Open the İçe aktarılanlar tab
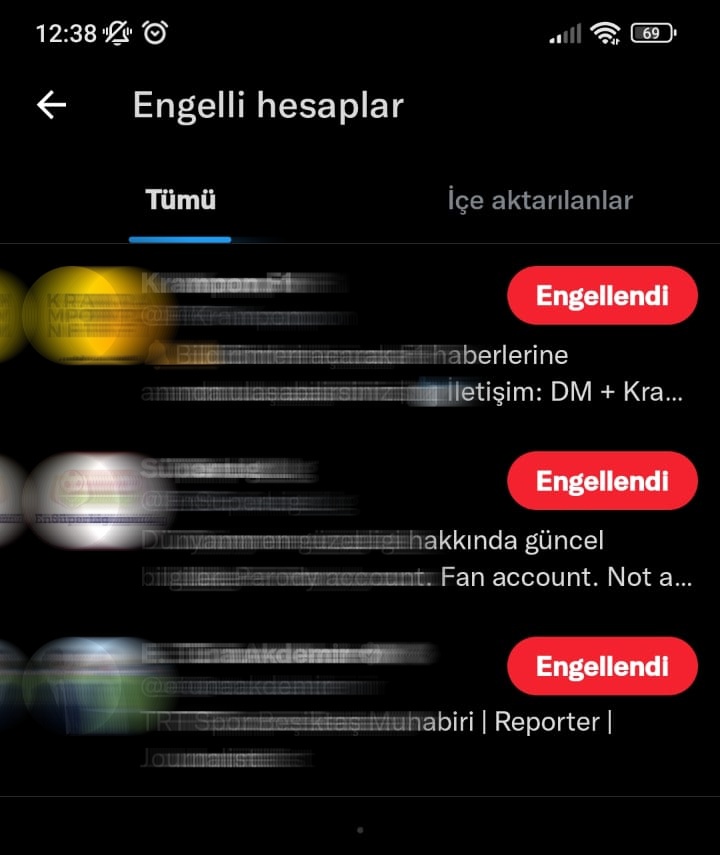The width and height of the screenshot is (720, 855). (x=539, y=200)
